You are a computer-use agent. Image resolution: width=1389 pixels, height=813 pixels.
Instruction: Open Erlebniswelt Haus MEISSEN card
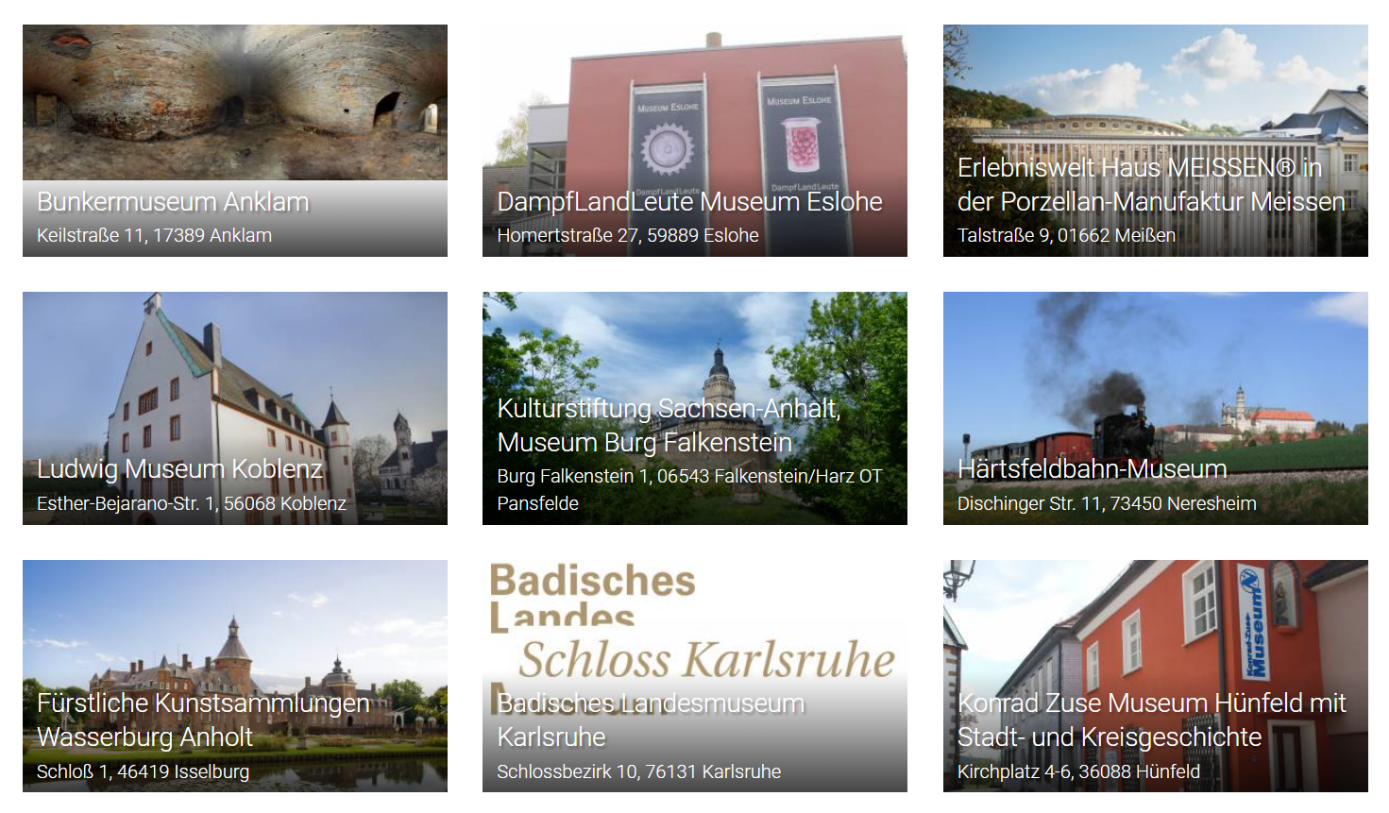pyautogui.click(x=1155, y=141)
